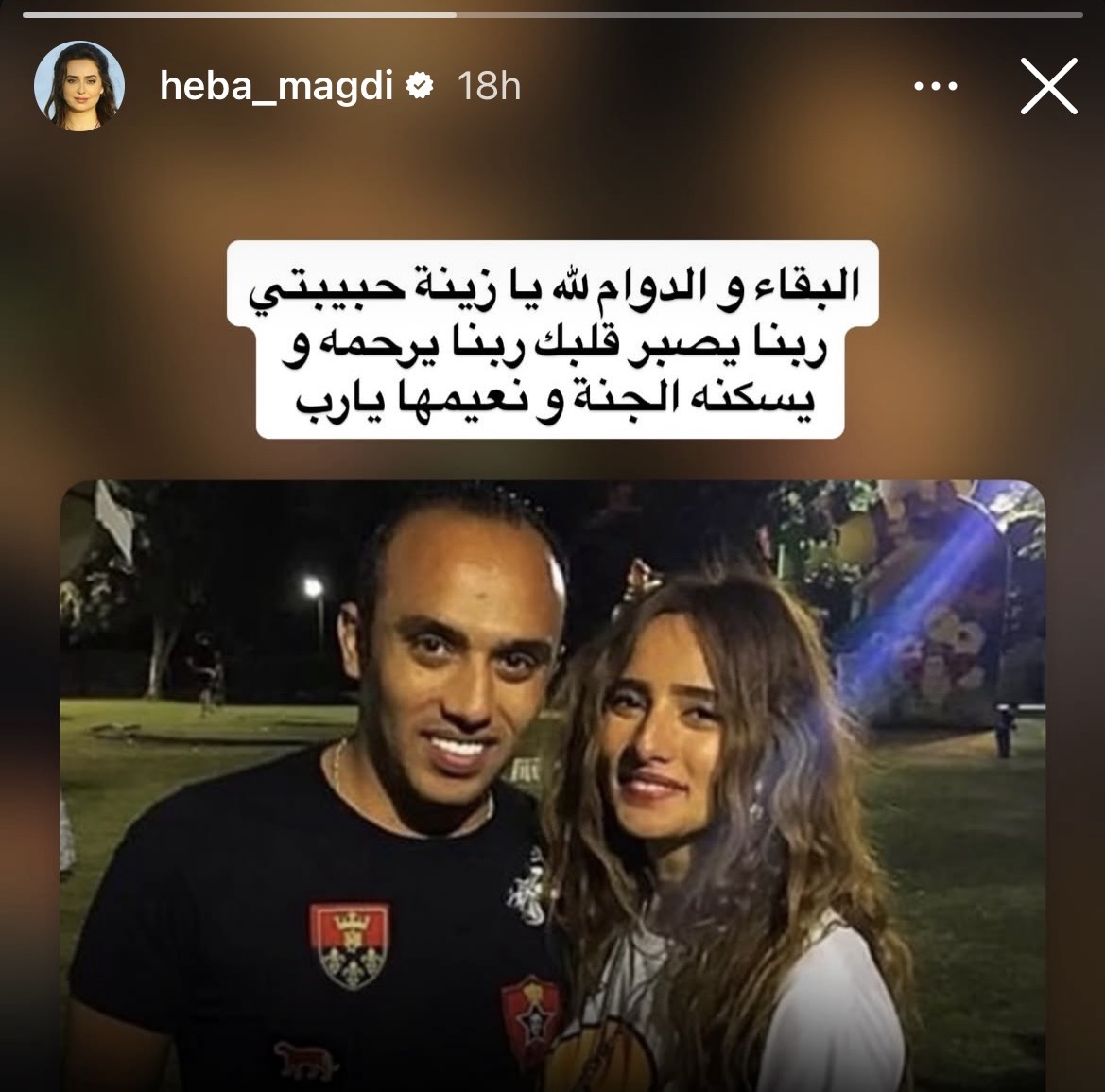This screenshot has height=1092, width=1105.
Task: Close the story viewer
Action: pos(1048,87)
